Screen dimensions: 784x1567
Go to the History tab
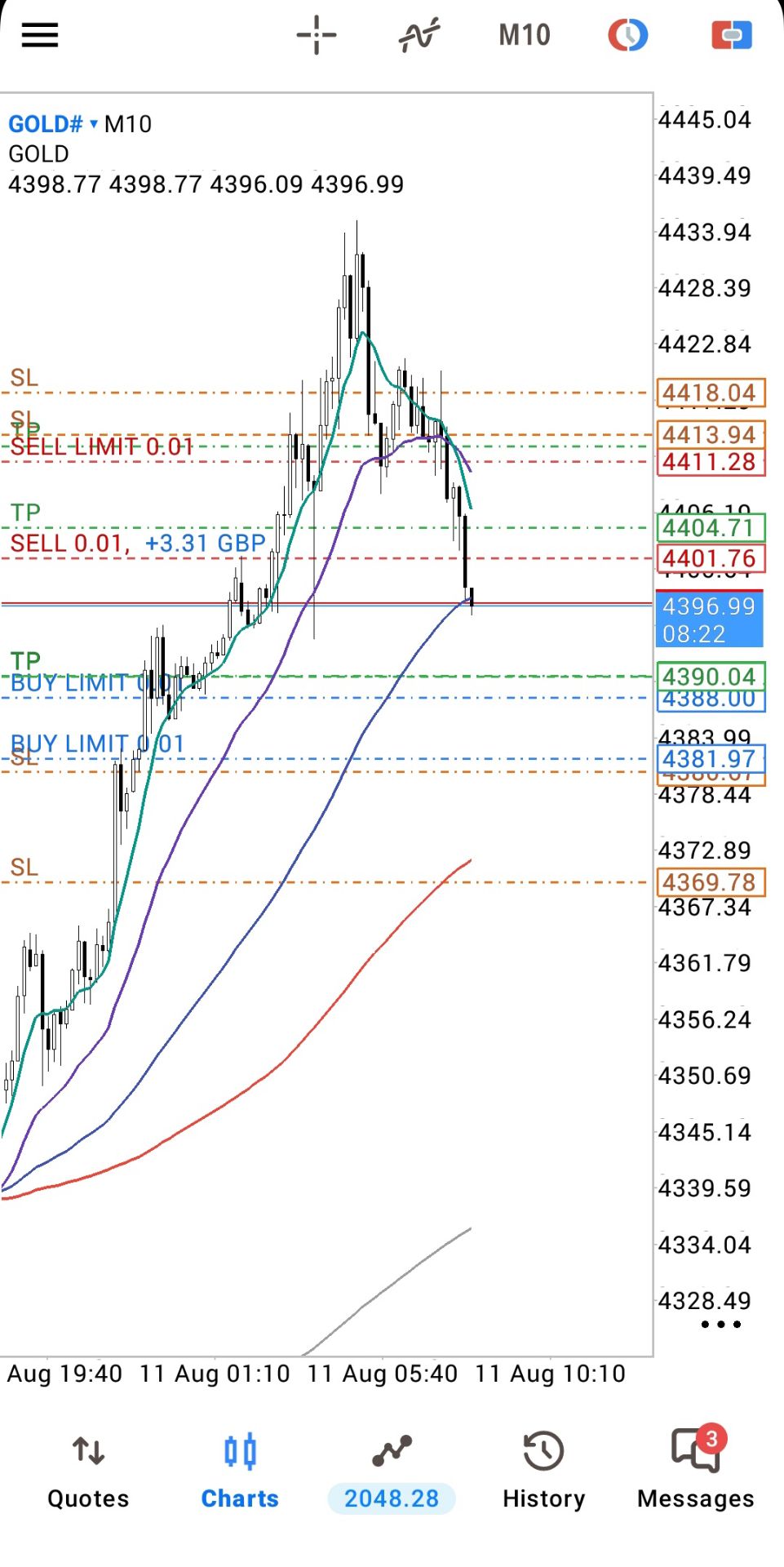544,1473
